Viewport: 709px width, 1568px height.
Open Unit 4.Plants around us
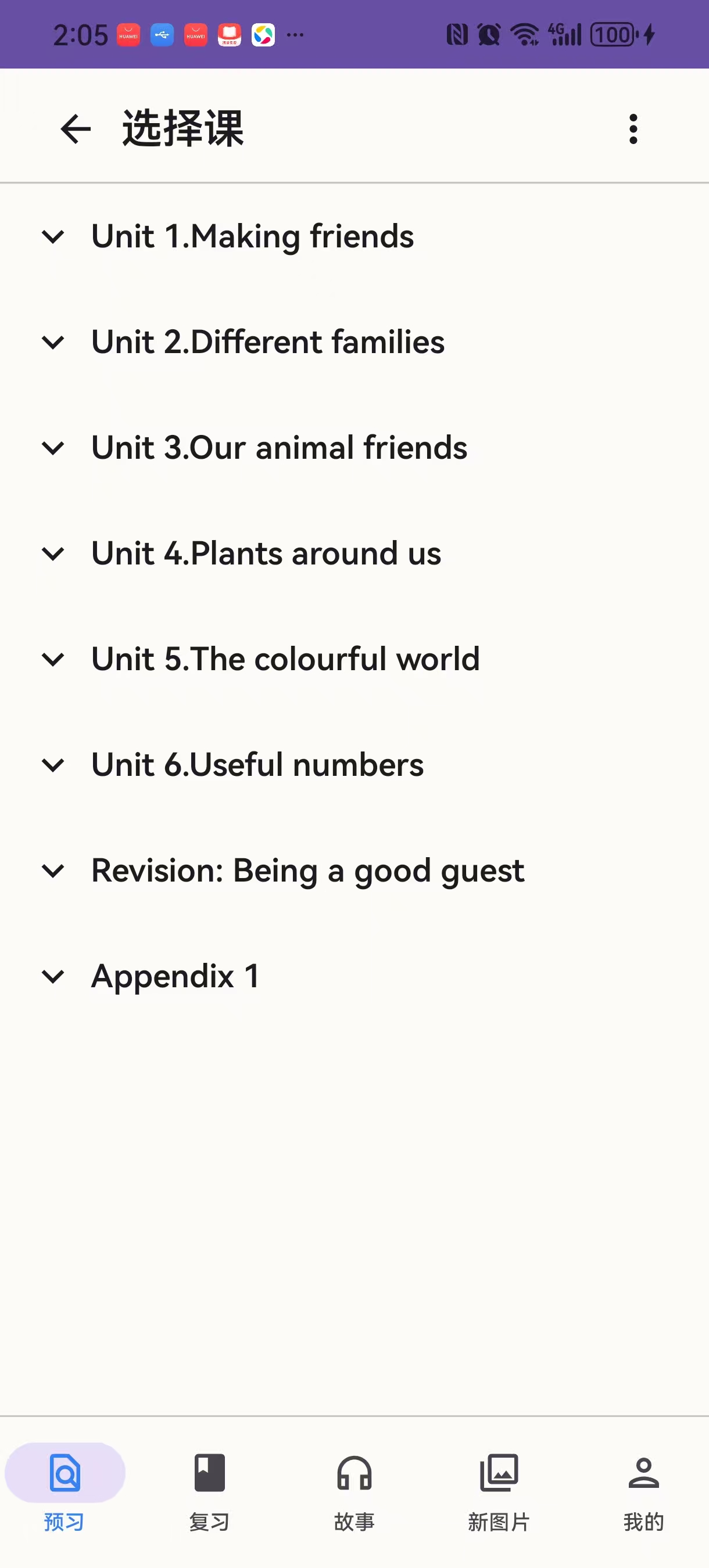pyautogui.click(x=266, y=553)
